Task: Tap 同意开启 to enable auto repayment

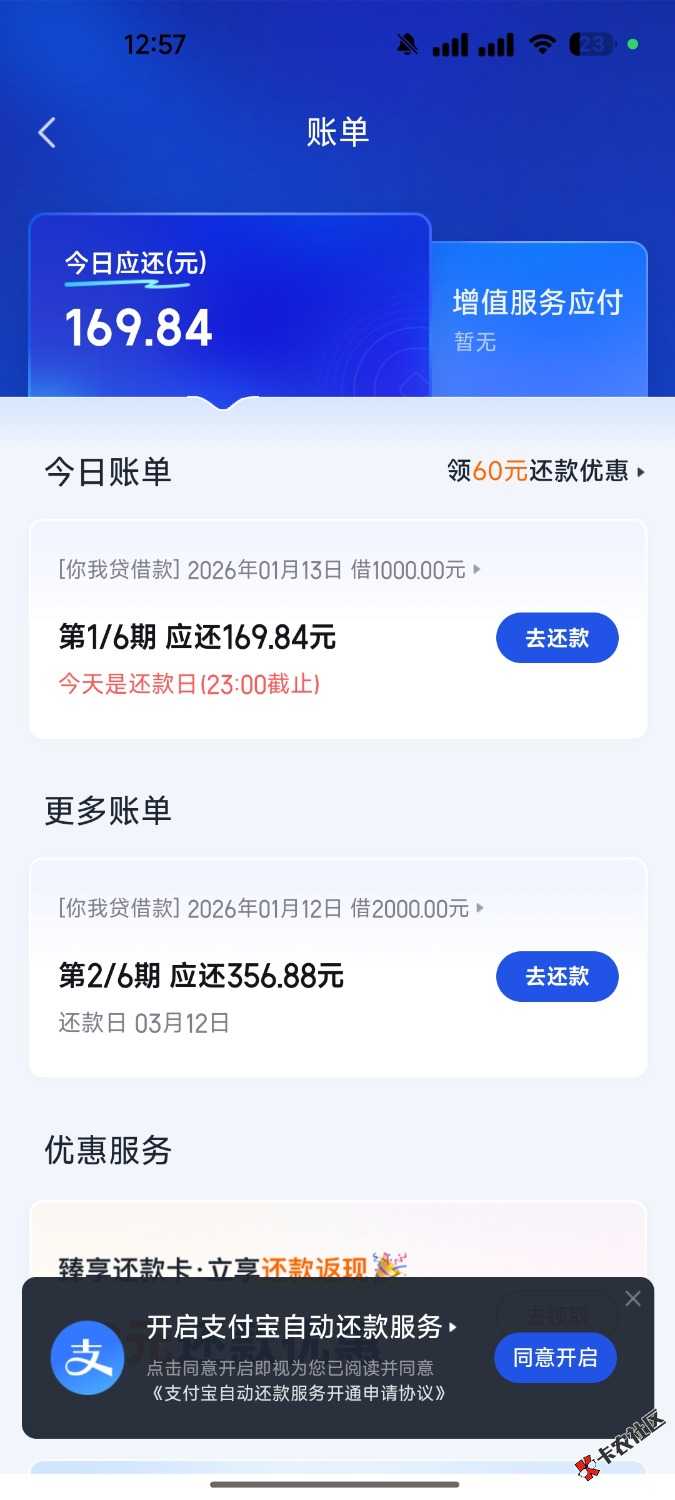Action: (555, 1357)
